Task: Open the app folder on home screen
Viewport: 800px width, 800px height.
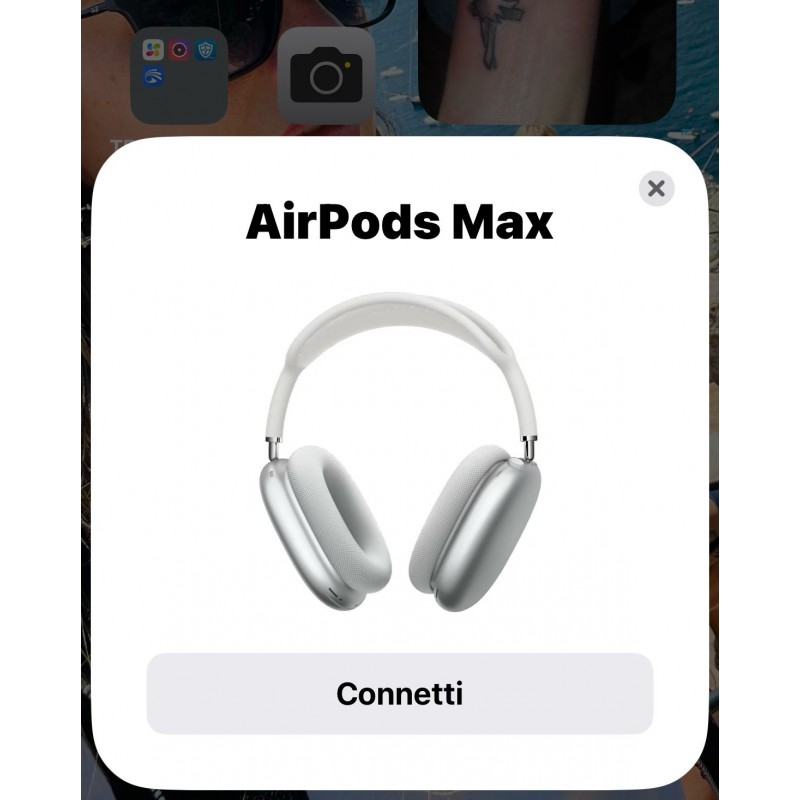Action: click(x=180, y=75)
